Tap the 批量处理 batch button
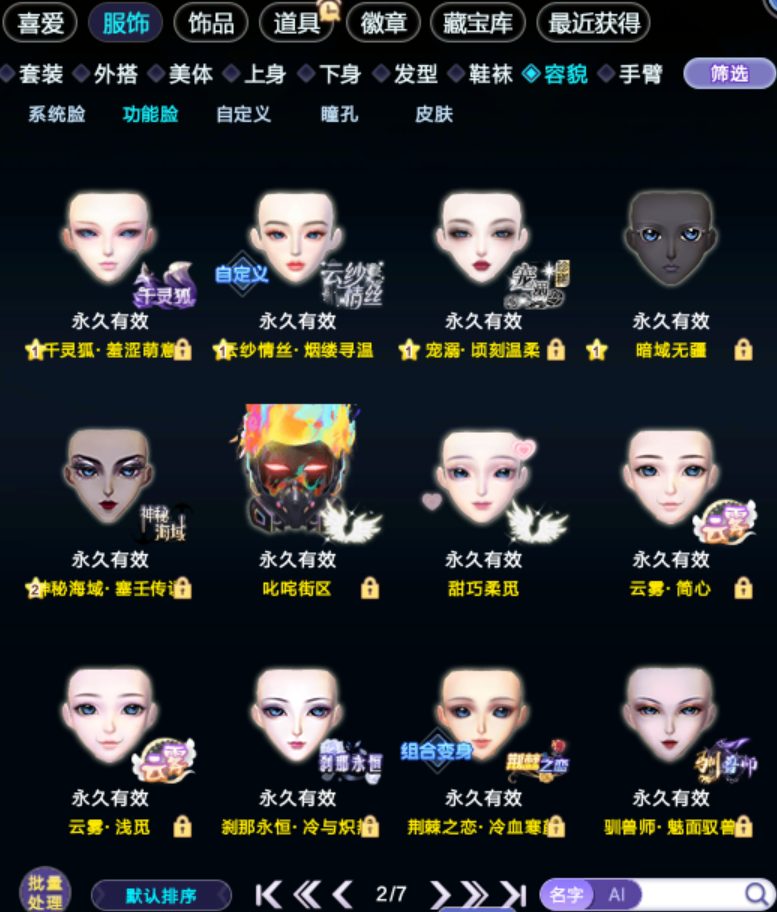This screenshot has width=777, height=912. 45,892
